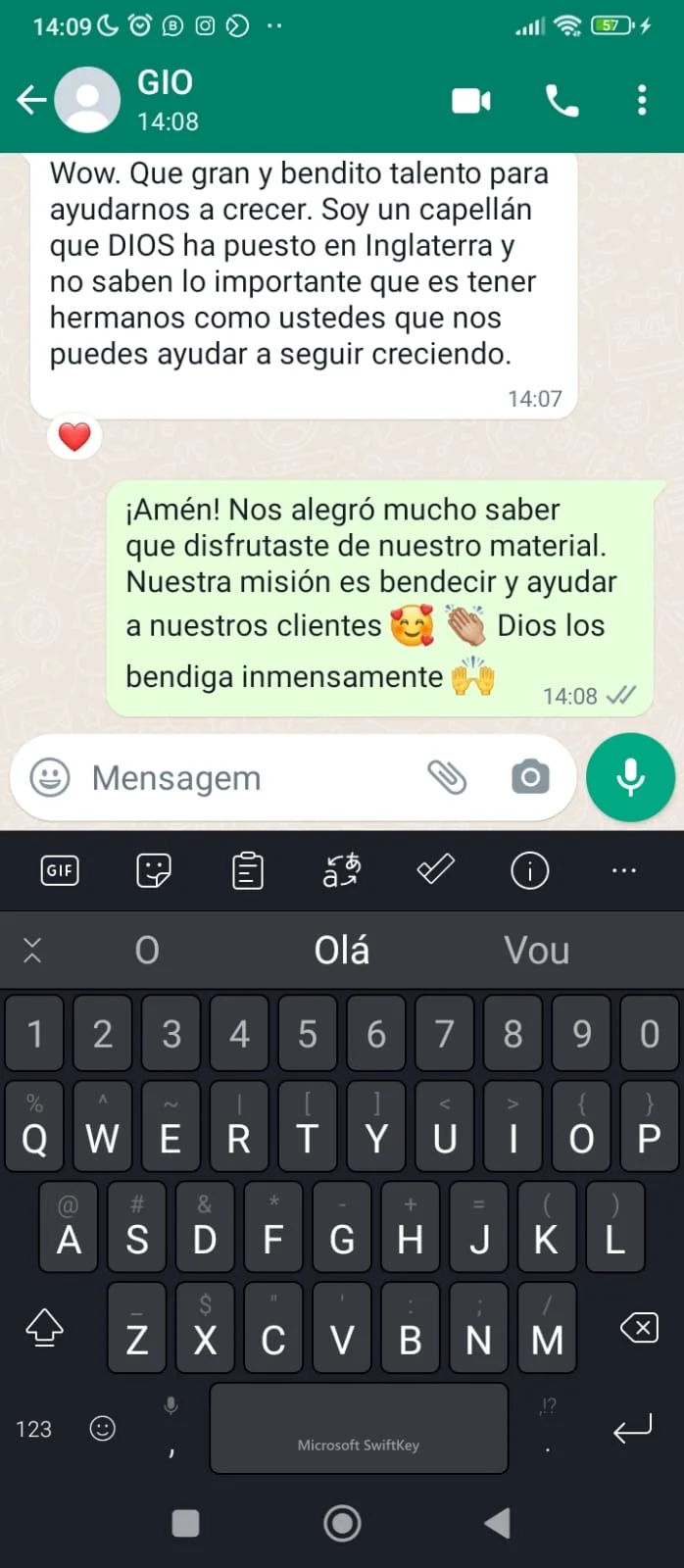Open keyboard stickers panel
The height and width of the screenshot is (1568, 684).
154,870
